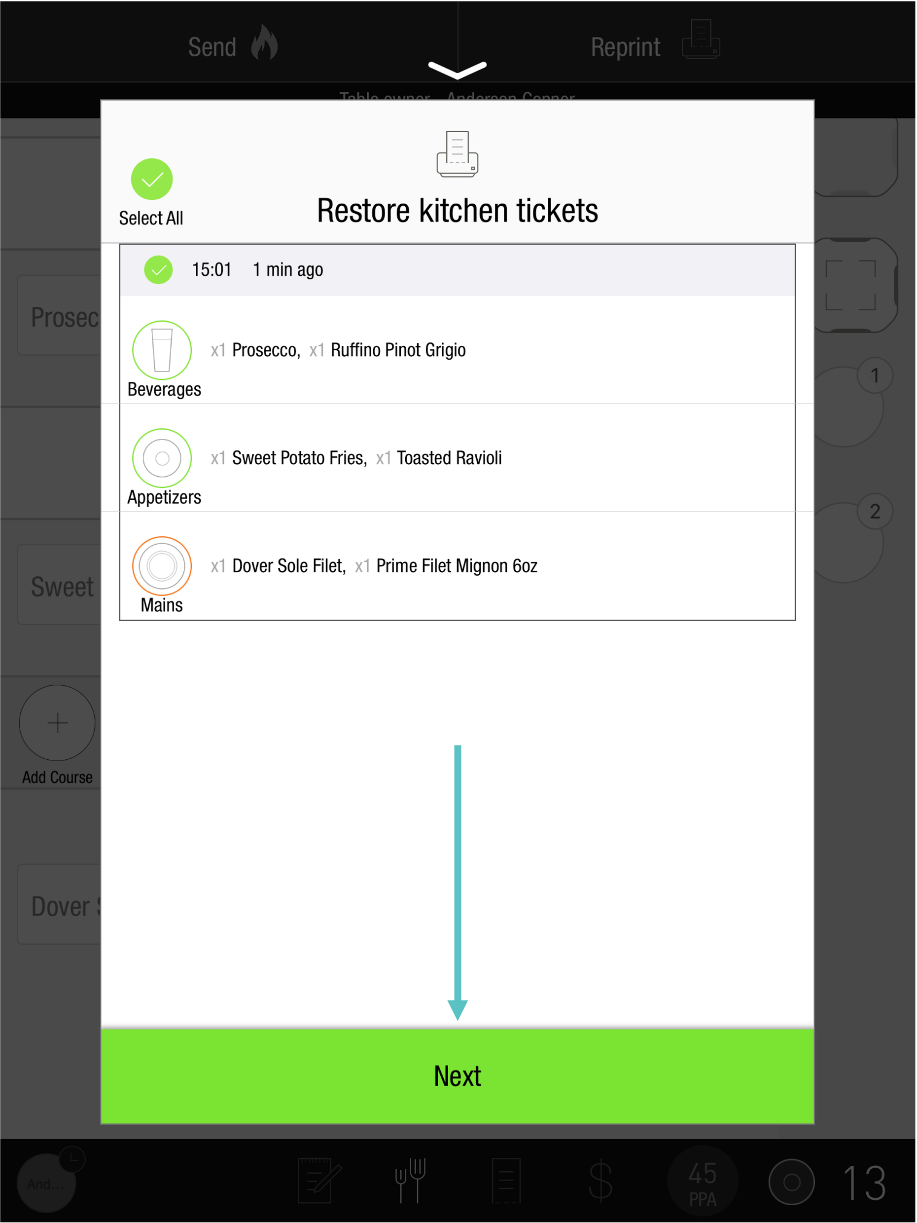Tap Reprint with printer icon
This screenshot has width=917, height=1223.
[x=655, y=46]
